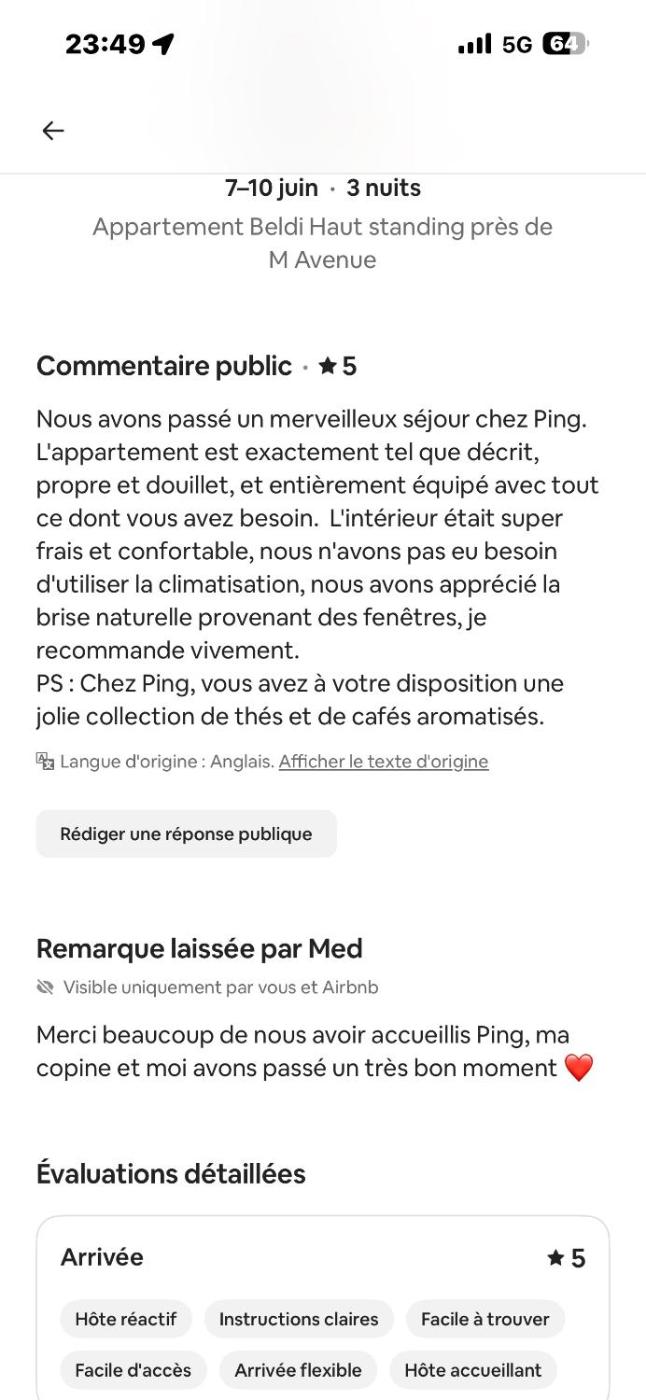Tap Afficher le texte d'origine link

[383, 762]
